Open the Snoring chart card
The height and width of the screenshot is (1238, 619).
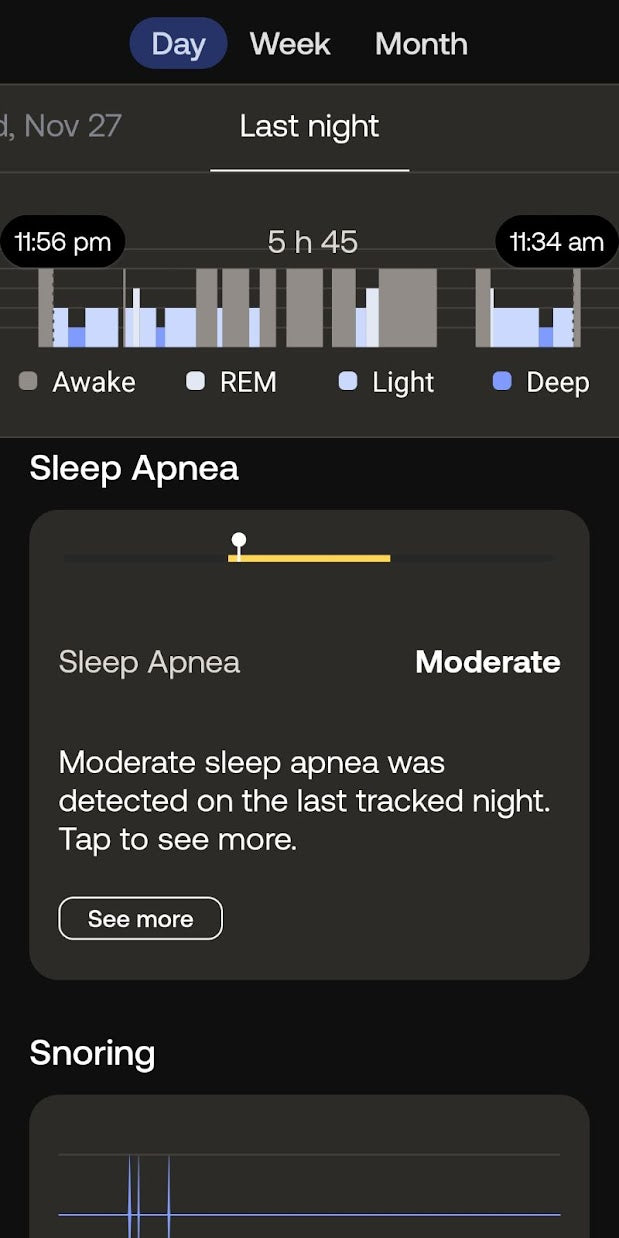pos(309,1170)
